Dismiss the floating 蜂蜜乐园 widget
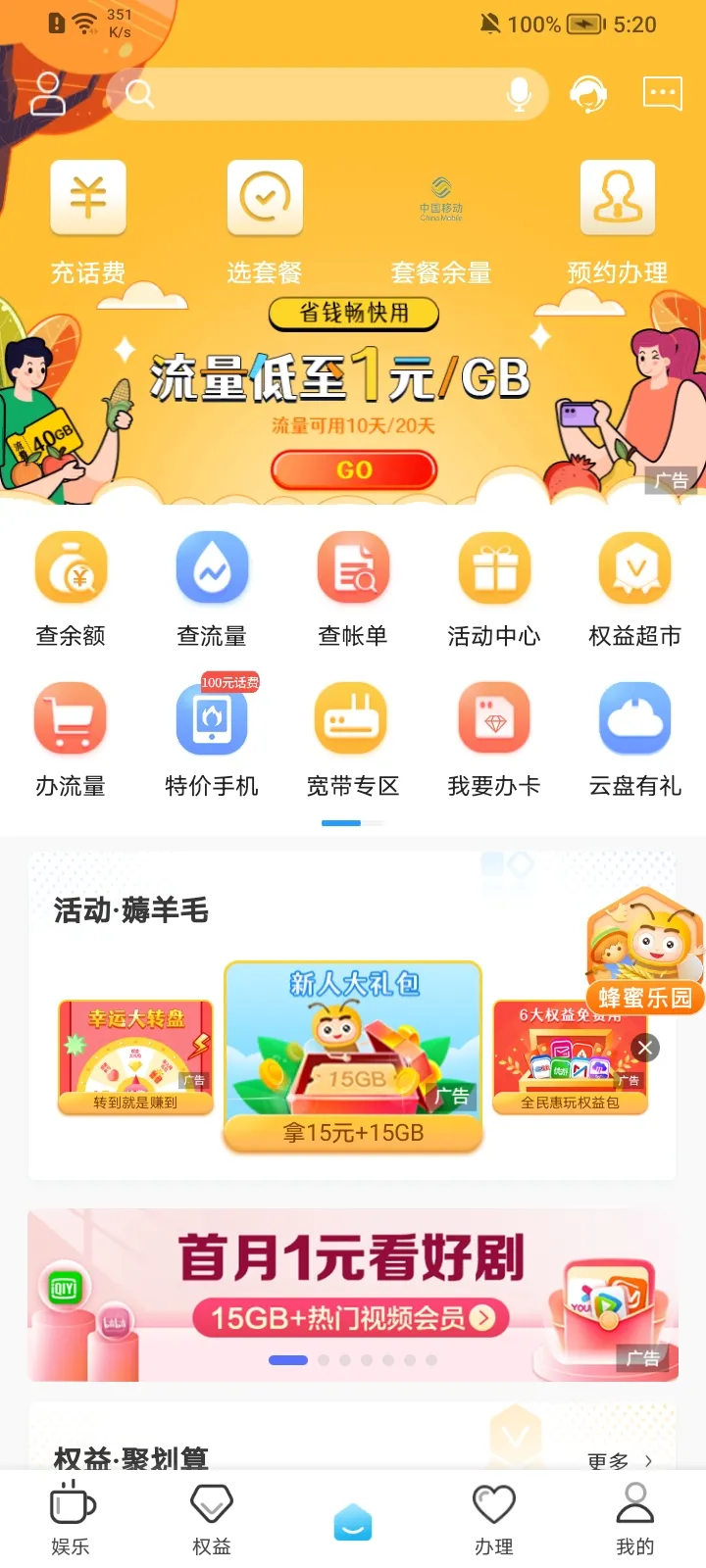 (x=645, y=1048)
